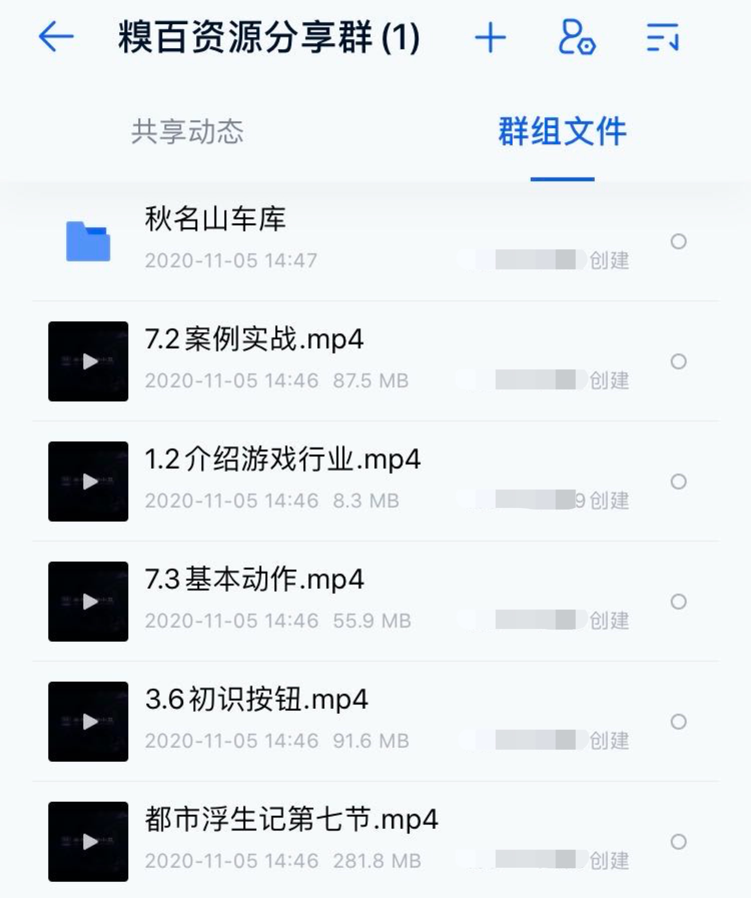The width and height of the screenshot is (751, 898).
Task: Switch to the 共享动态 tab
Action: (x=187, y=132)
